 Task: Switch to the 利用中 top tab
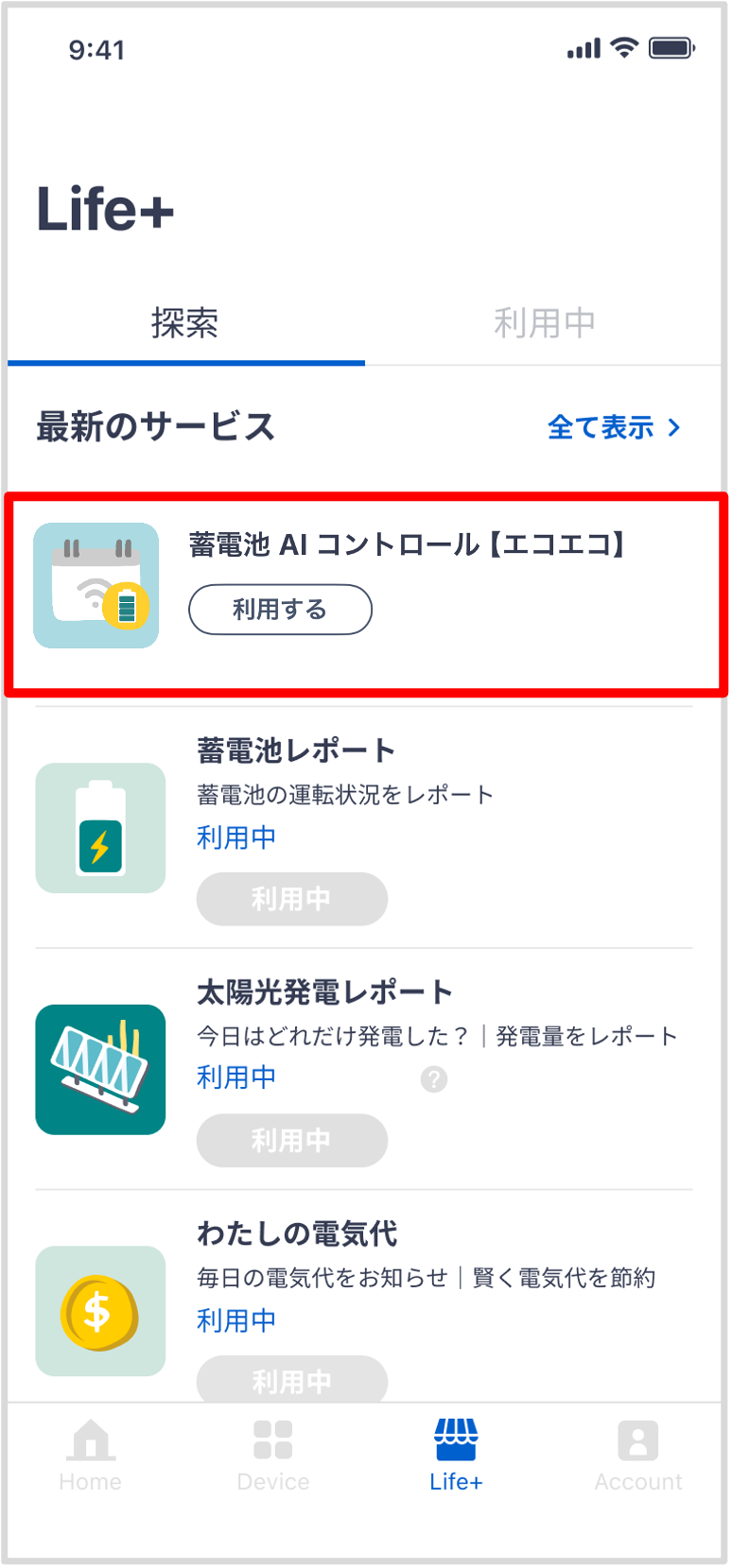(545, 323)
